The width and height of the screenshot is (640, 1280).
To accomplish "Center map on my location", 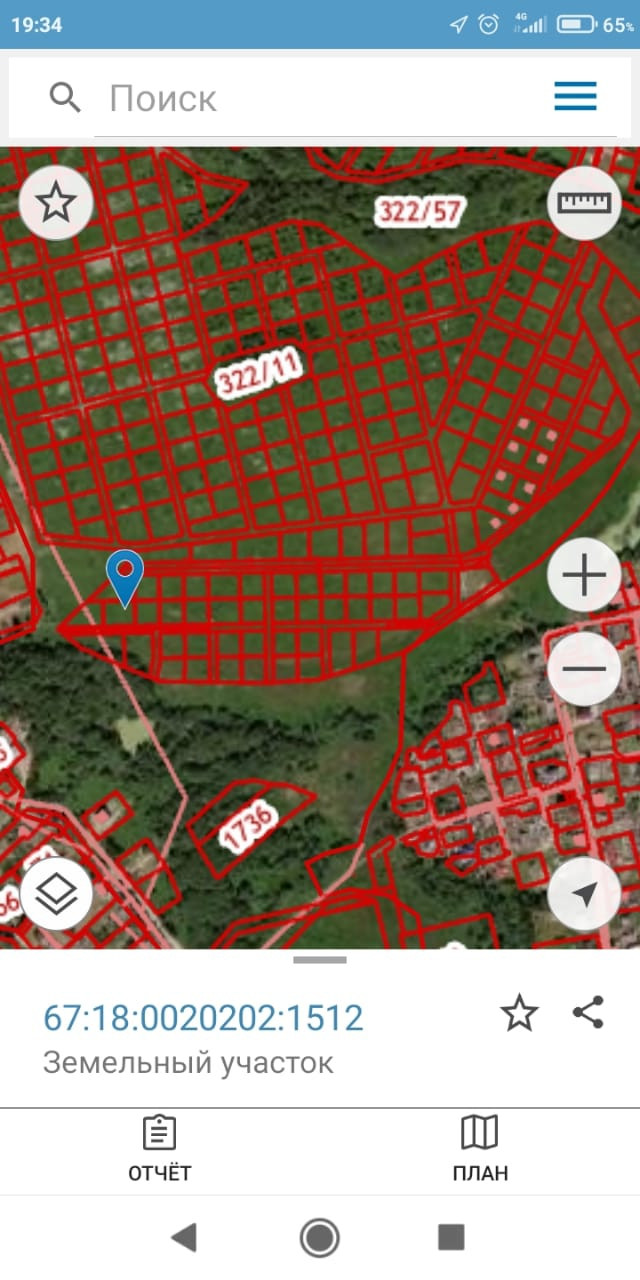I will click(x=584, y=894).
